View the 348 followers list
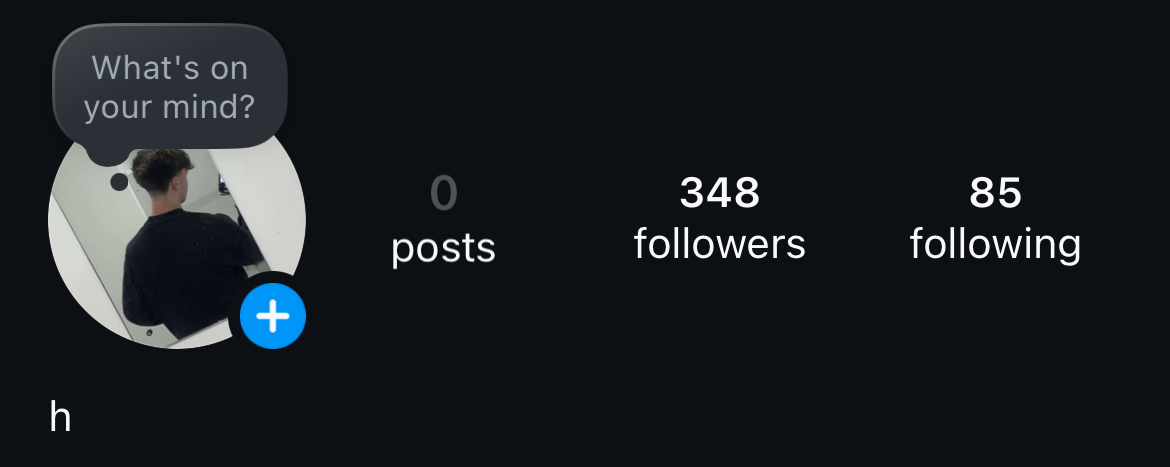Image resolution: width=1170 pixels, height=467 pixels. coord(719,218)
